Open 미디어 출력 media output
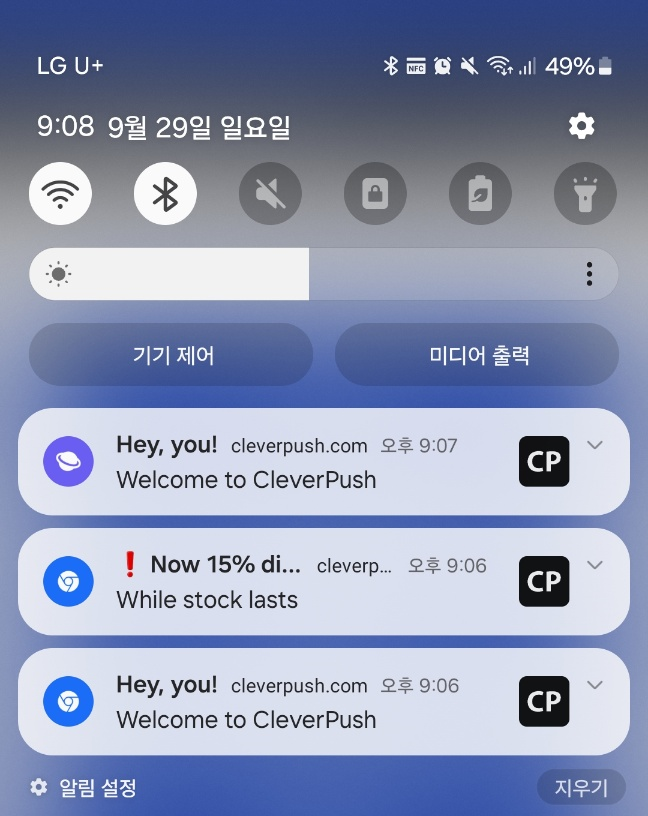This screenshot has height=816, width=648. tap(477, 355)
